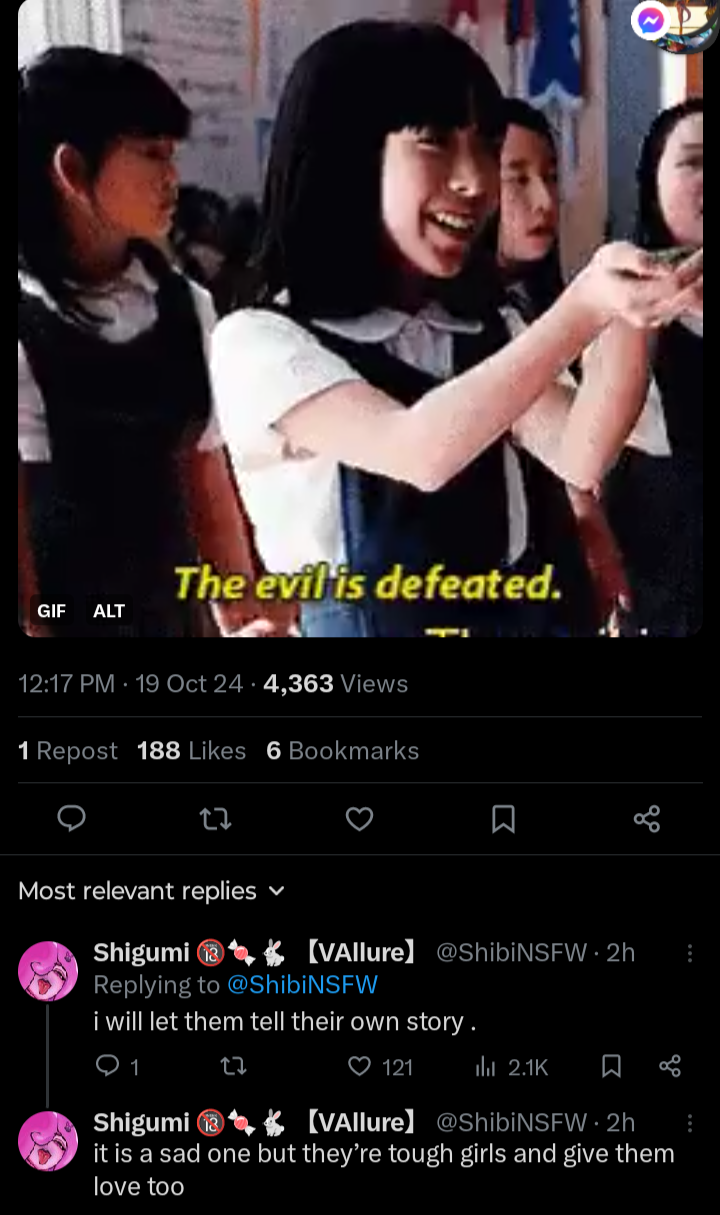Like the reply "i will let them tell their own story"
Screen dimensions: 720x1215
(379, 1067)
